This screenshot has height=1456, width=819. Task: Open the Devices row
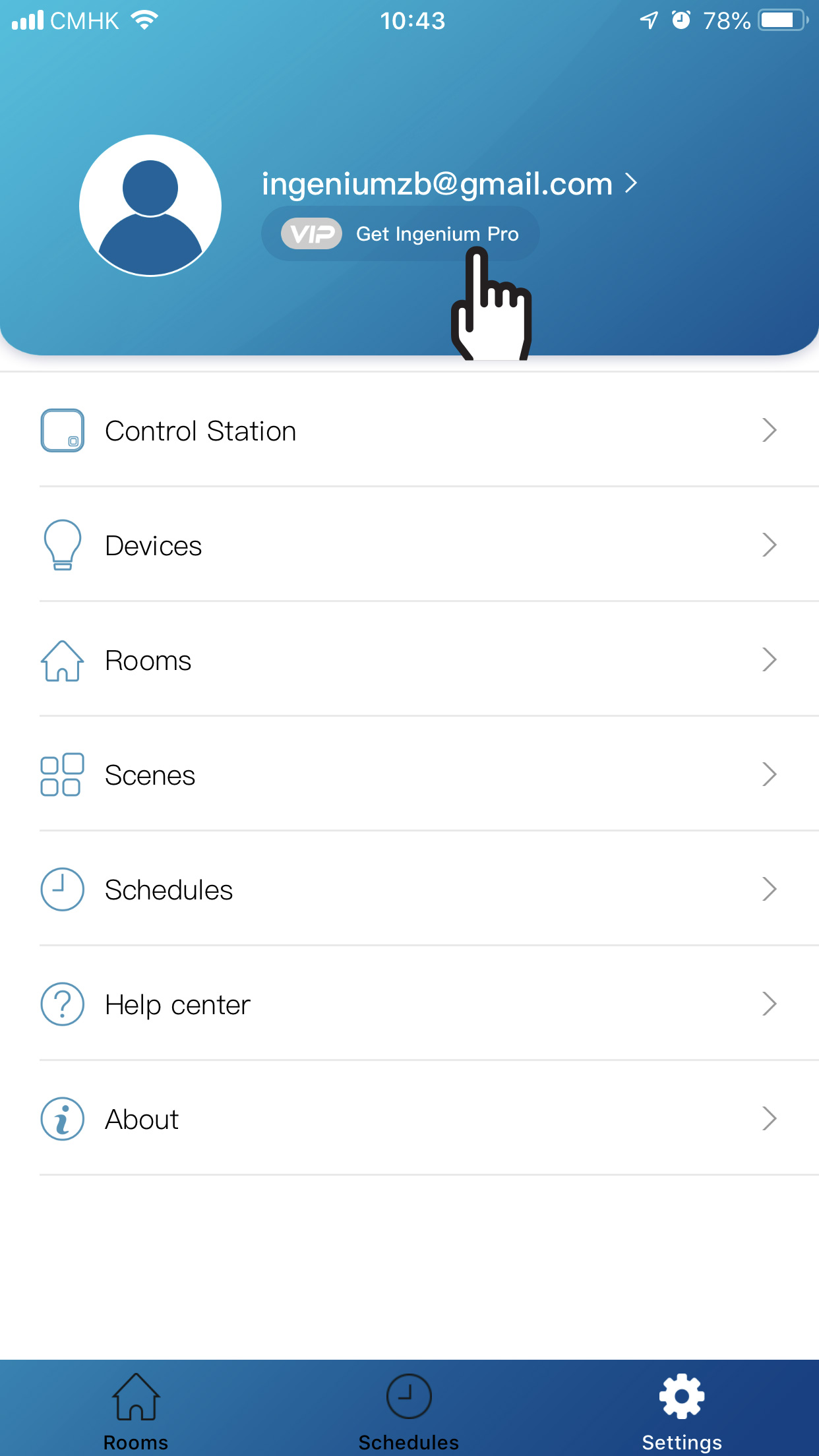pos(409,545)
